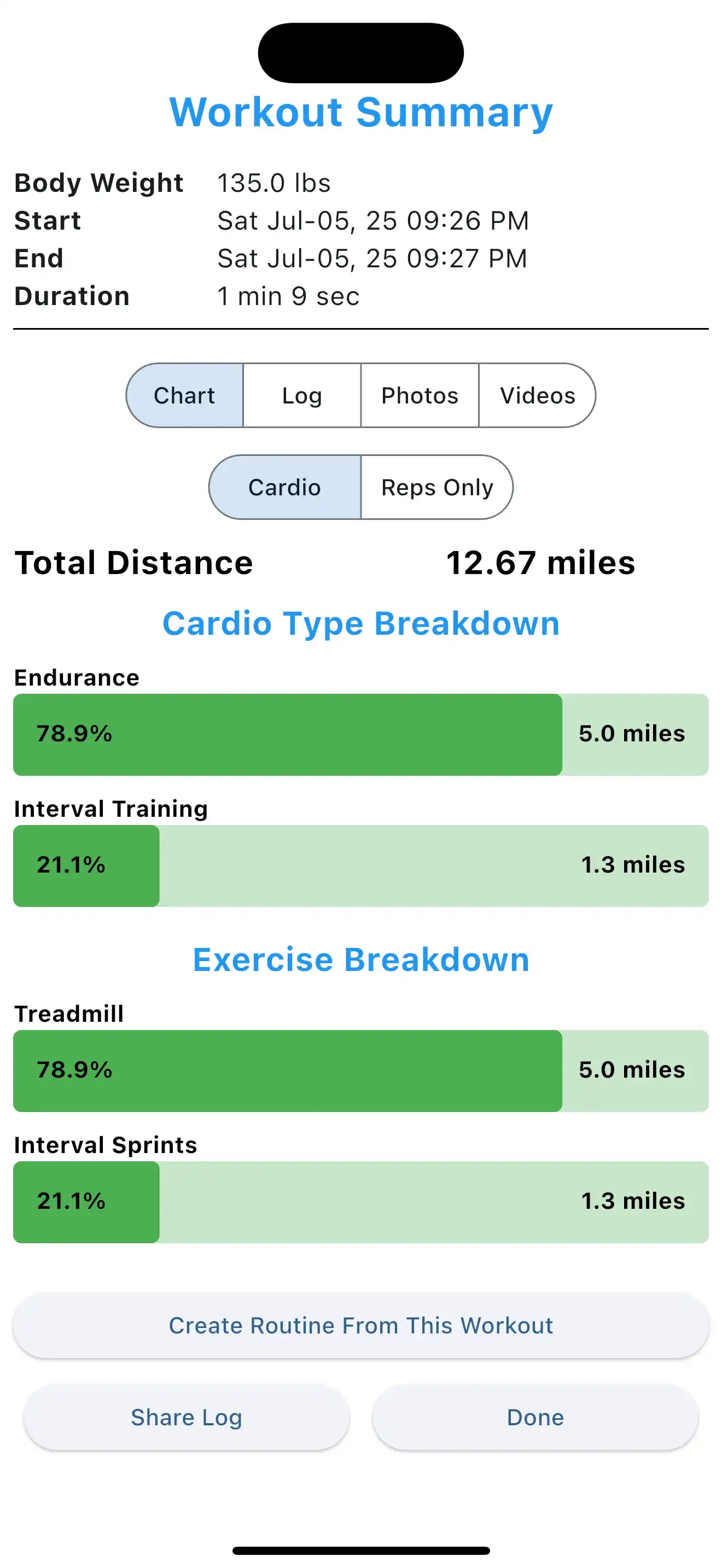The height and width of the screenshot is (1568, 722).
Task: Click the Exercise Breakdown heading
Action: point(361,959)
